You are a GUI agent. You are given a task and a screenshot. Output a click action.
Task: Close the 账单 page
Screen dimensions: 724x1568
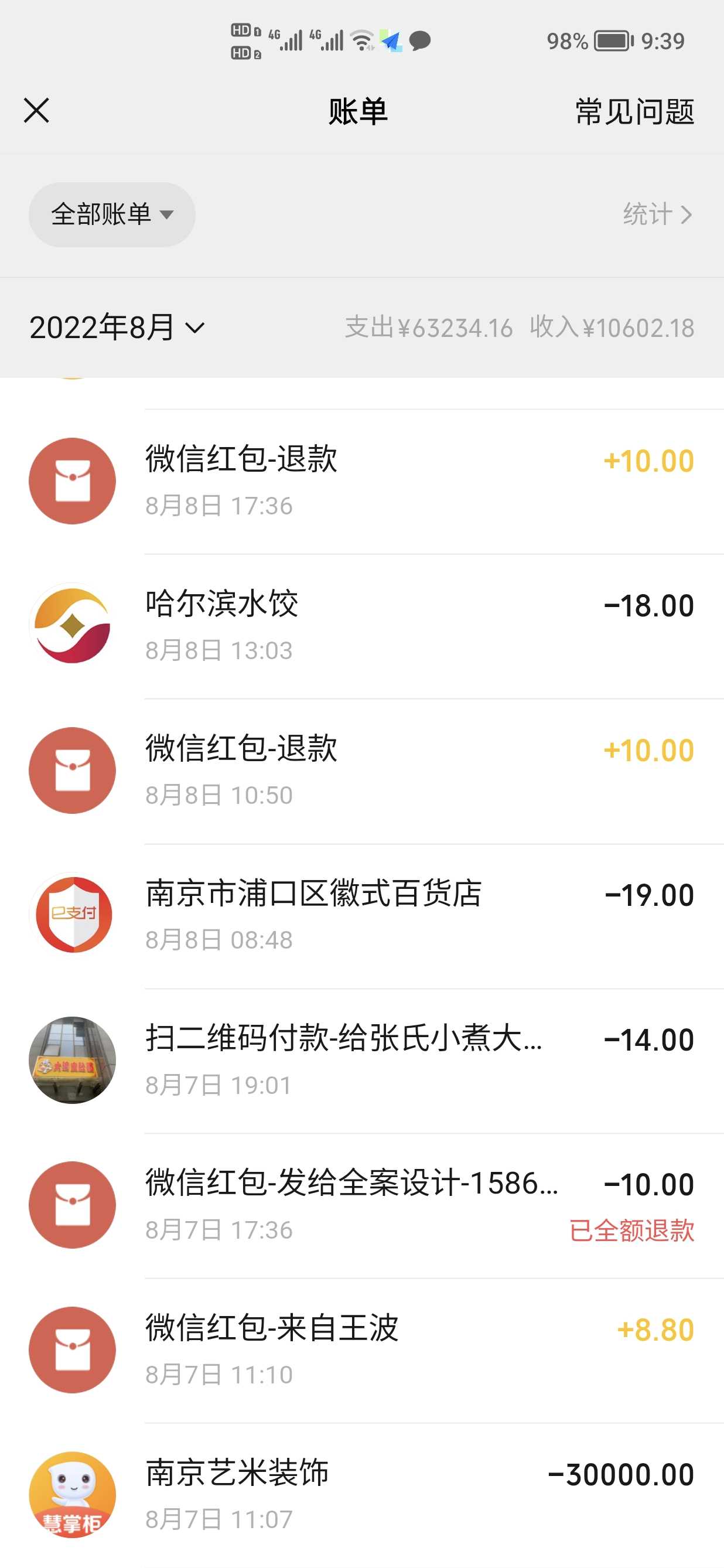coord(36,111)
